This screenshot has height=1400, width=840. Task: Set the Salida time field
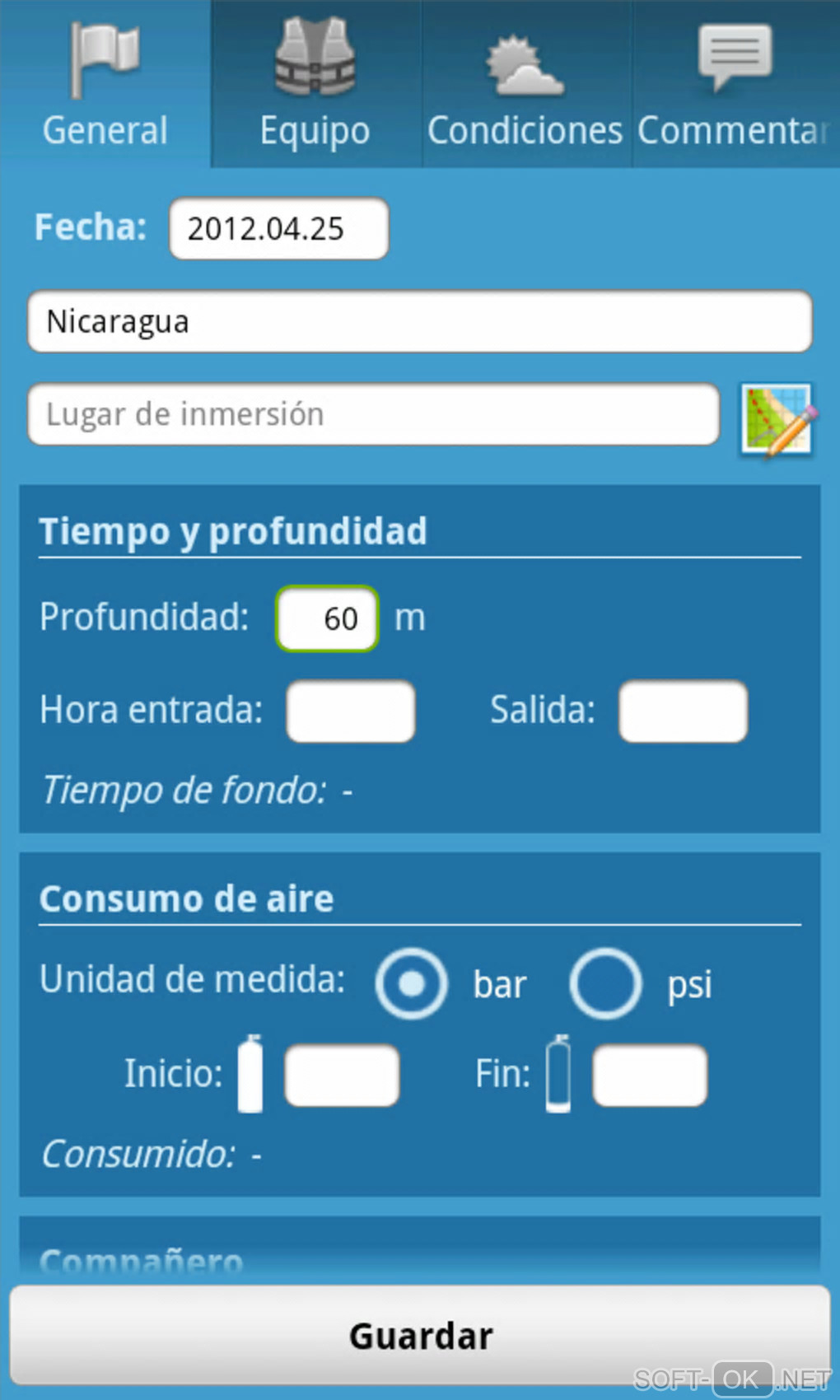683,712
